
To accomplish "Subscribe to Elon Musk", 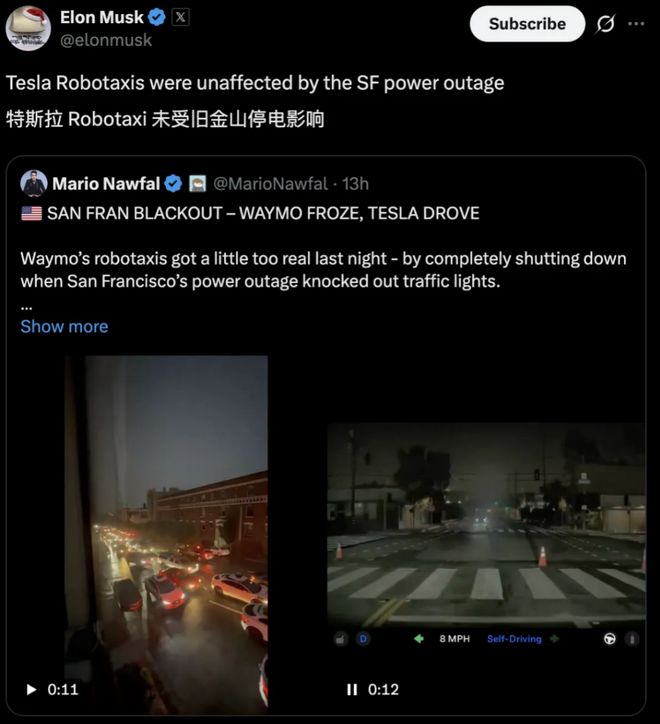I will pos(527,24).
